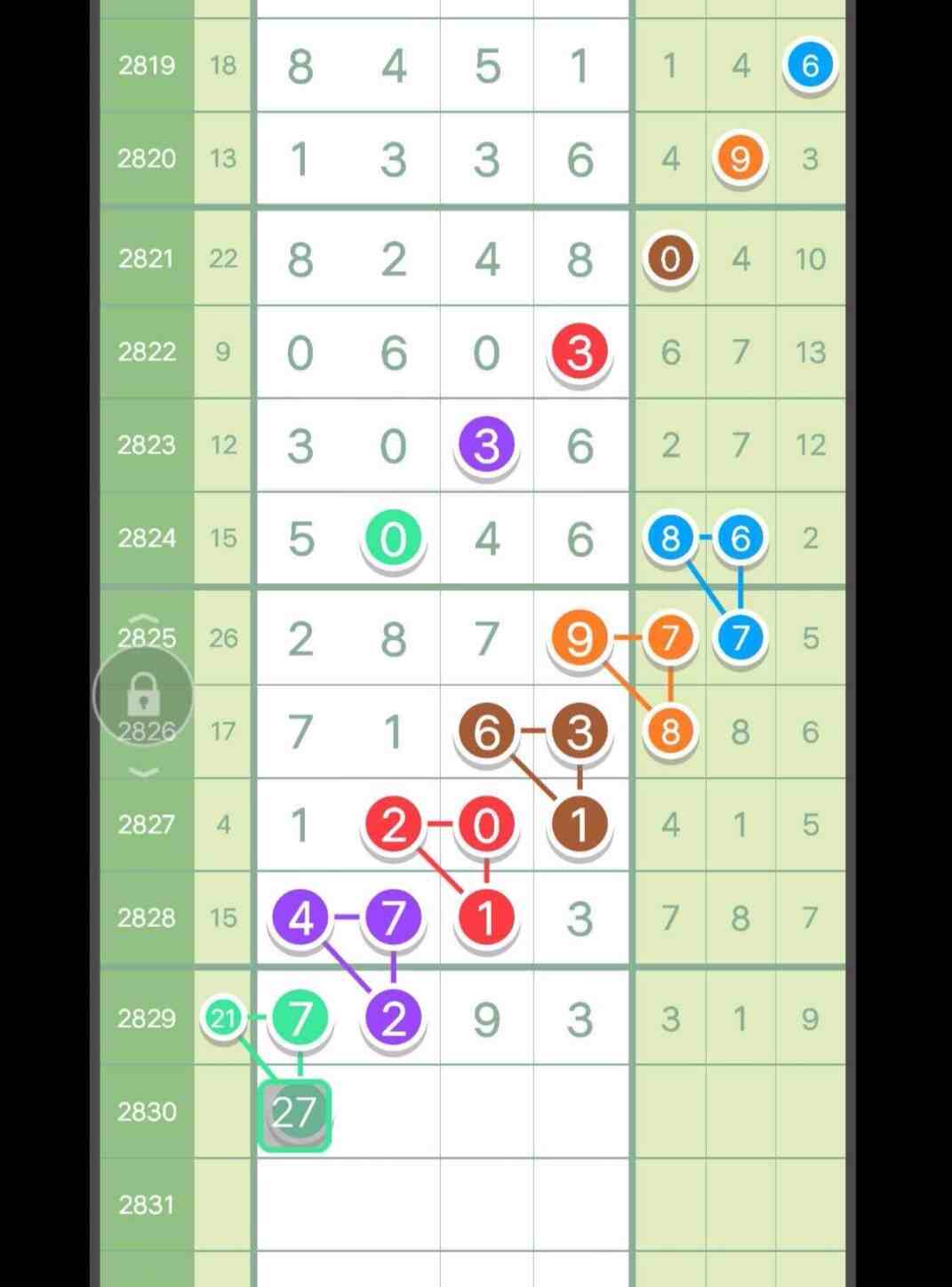Tap the down chevron below the lock
Screen dimensions: 952x1287
click(144, 771)
